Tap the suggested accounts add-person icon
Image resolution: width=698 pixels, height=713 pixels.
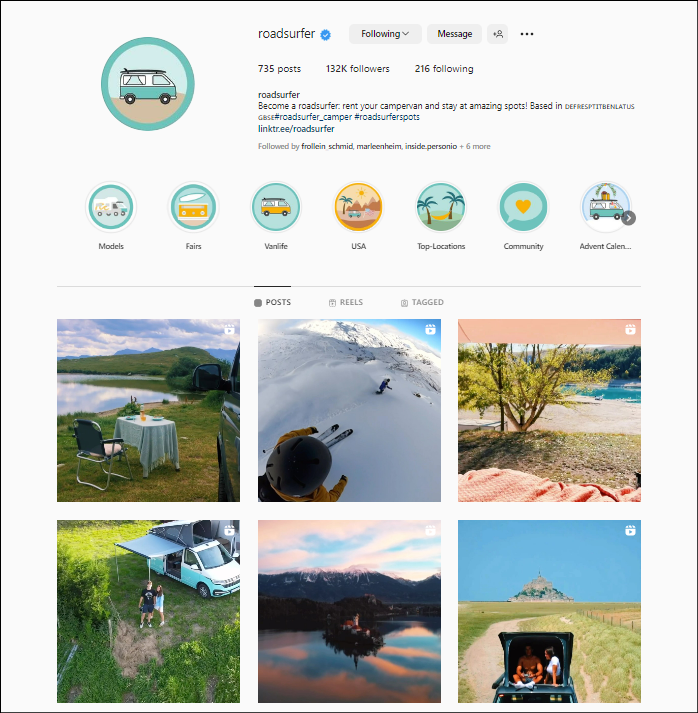pos(498,34)
